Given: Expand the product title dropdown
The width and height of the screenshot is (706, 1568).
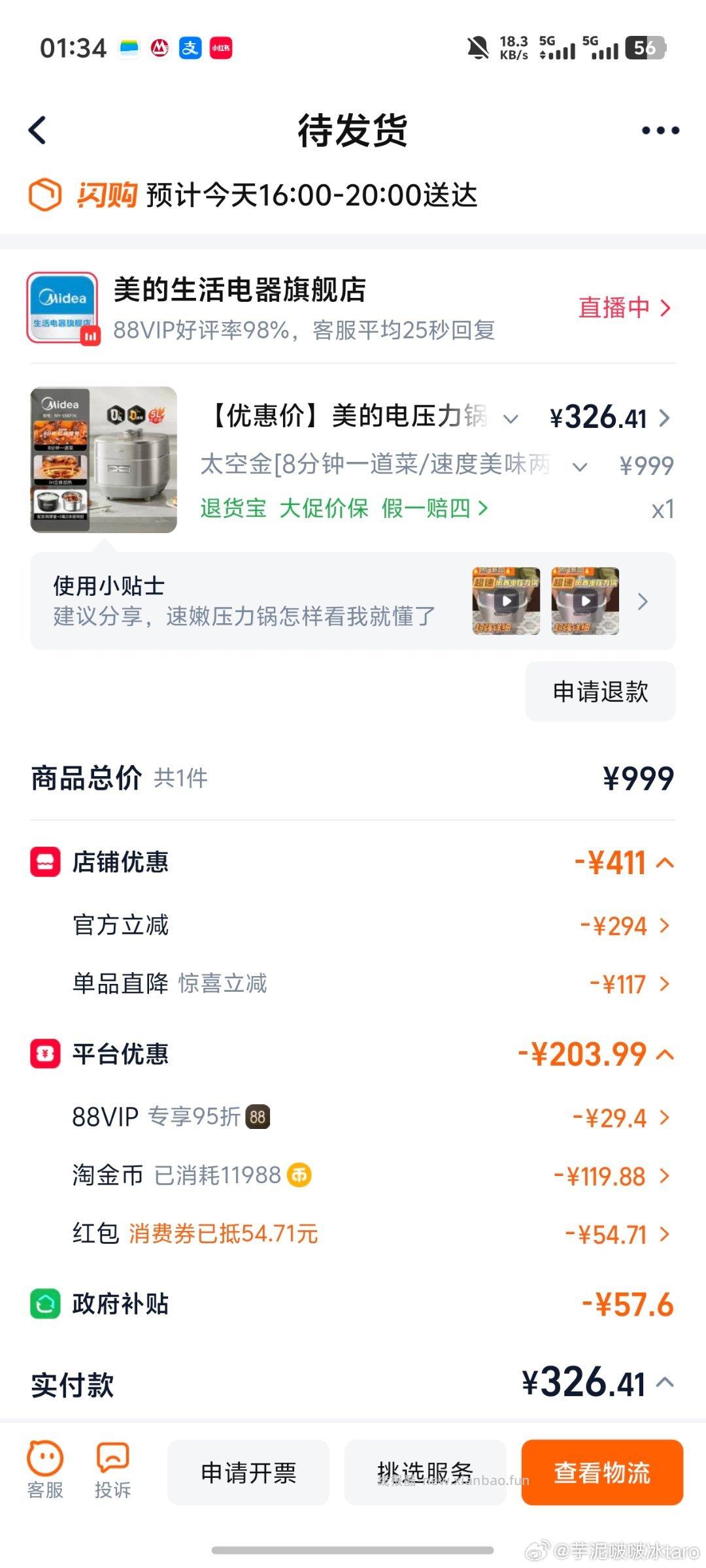Looking at the screenshot, I should (511, 417).
